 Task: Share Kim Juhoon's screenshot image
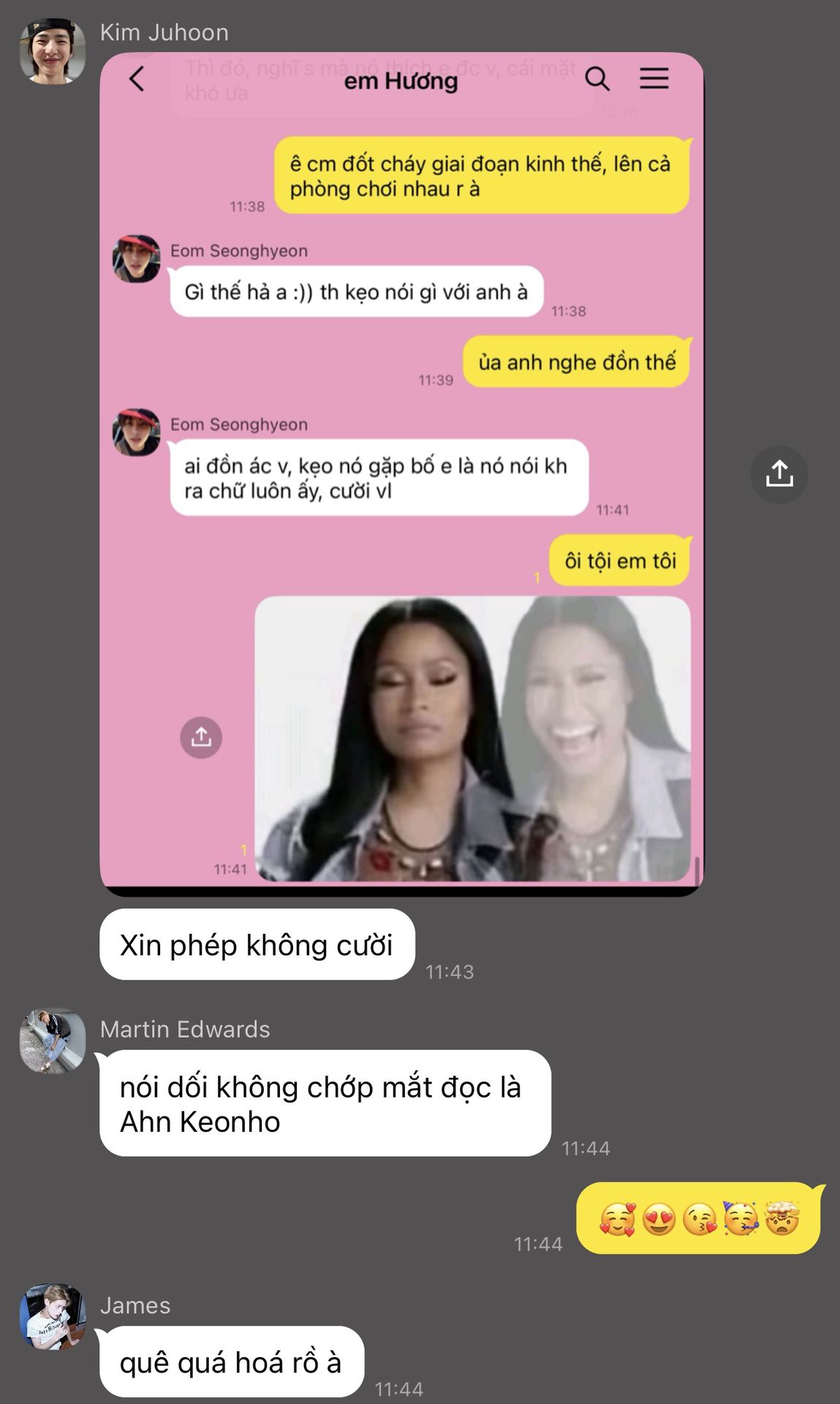click(x=779, y=475)
